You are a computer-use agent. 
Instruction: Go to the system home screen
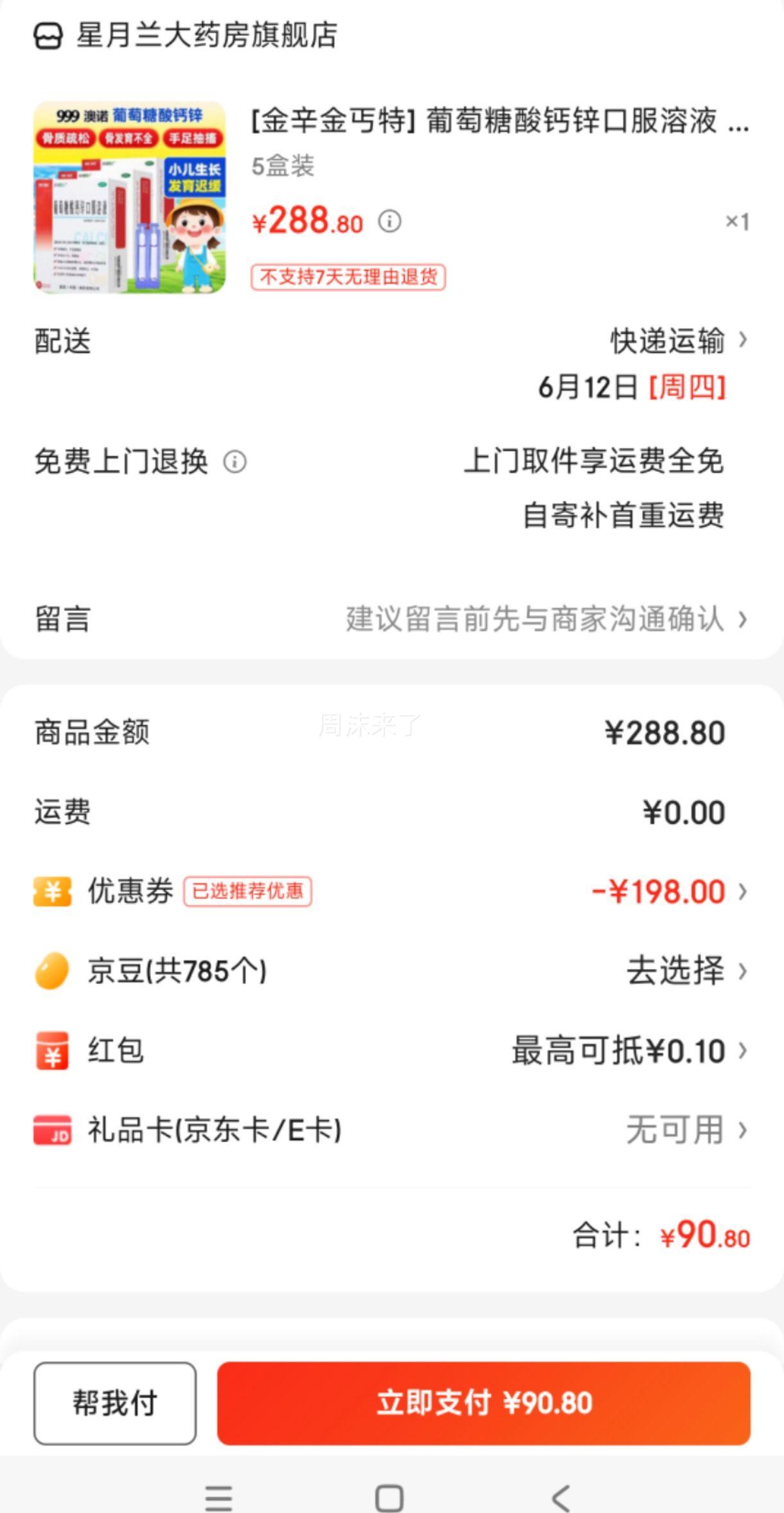pos(389,1498)
